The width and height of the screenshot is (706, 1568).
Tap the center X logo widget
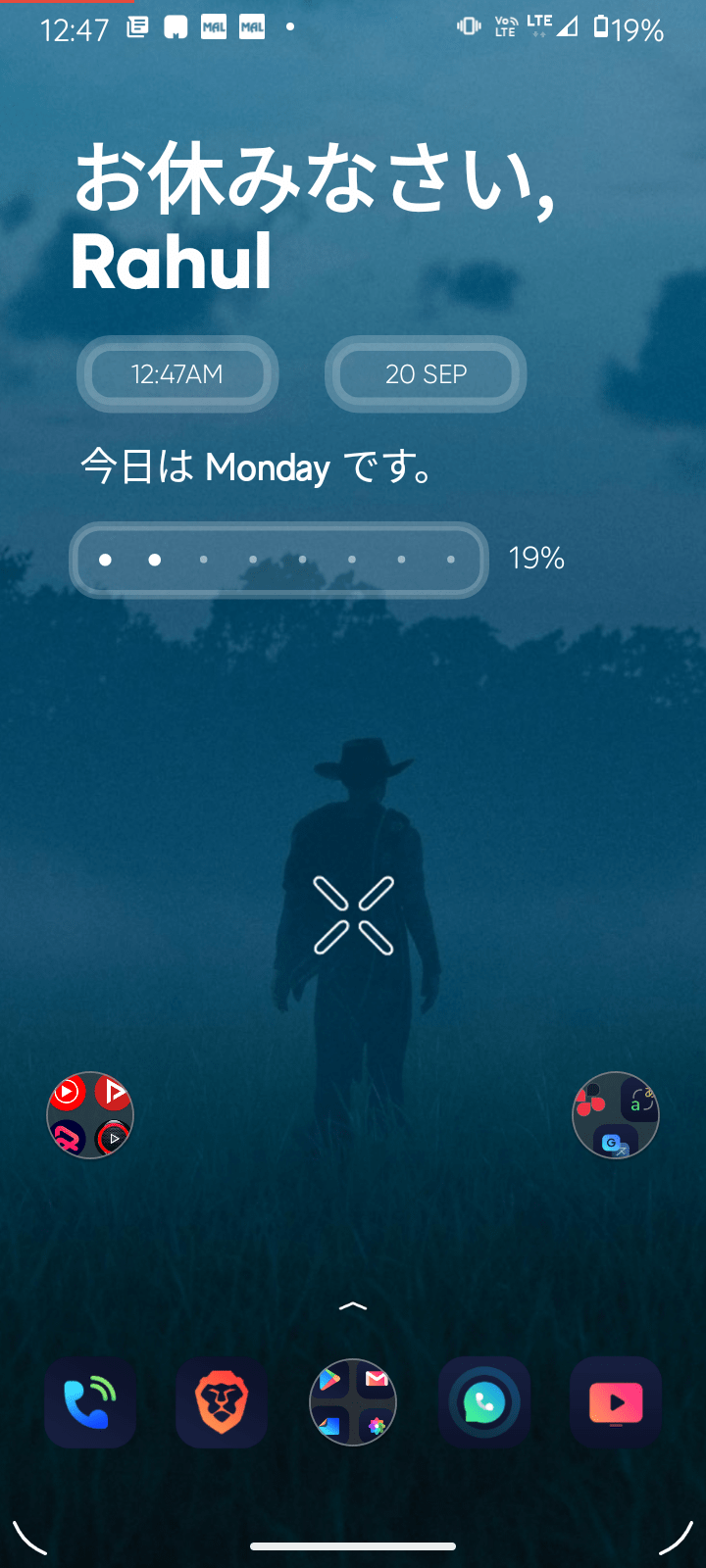(353, 913)
